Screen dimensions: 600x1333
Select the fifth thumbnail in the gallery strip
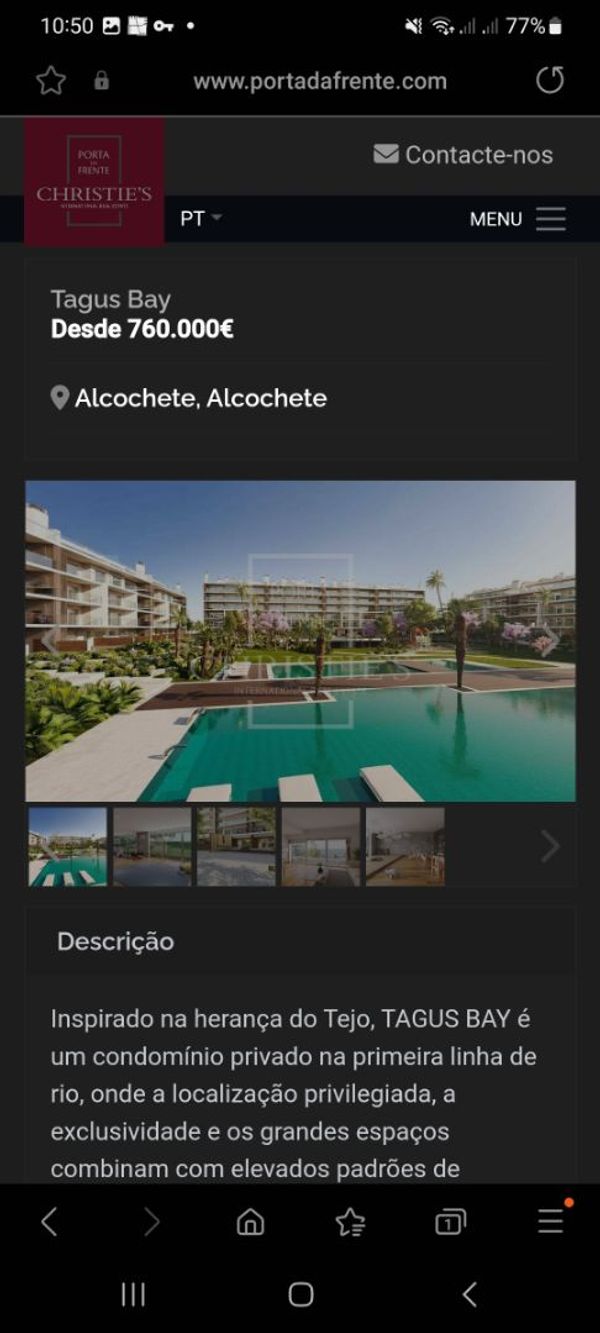(405, 847)
